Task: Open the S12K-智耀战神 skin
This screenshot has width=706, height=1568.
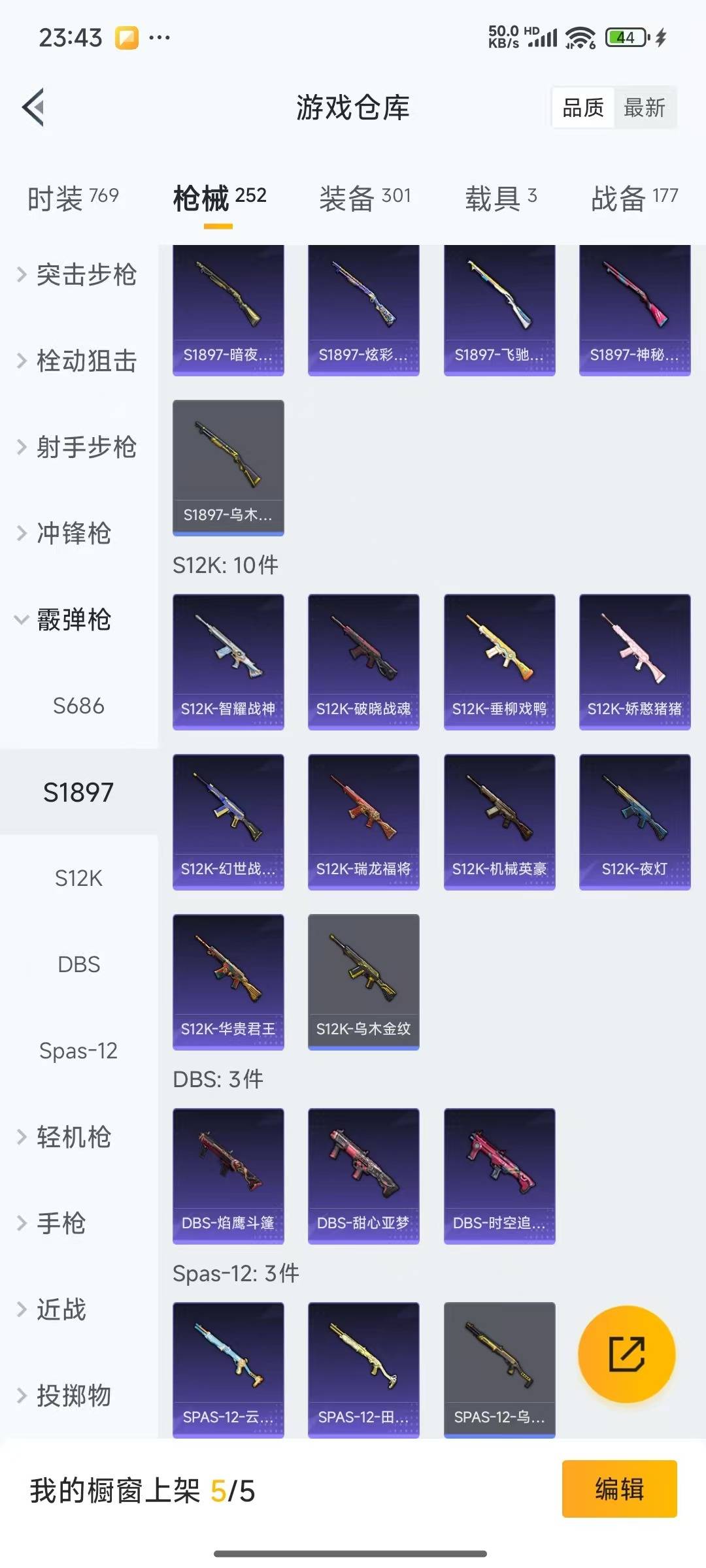Action: pos(228,661)
